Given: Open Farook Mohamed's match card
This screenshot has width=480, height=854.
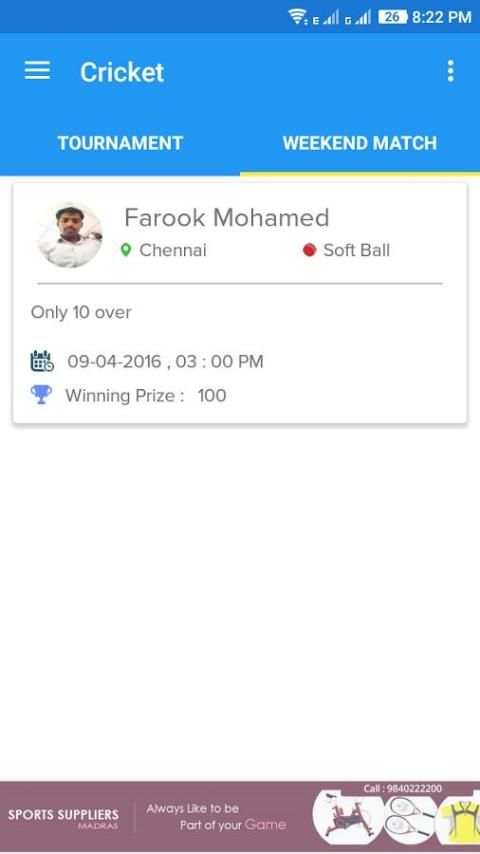Looking at the screenshot, I should pos(240,303).
